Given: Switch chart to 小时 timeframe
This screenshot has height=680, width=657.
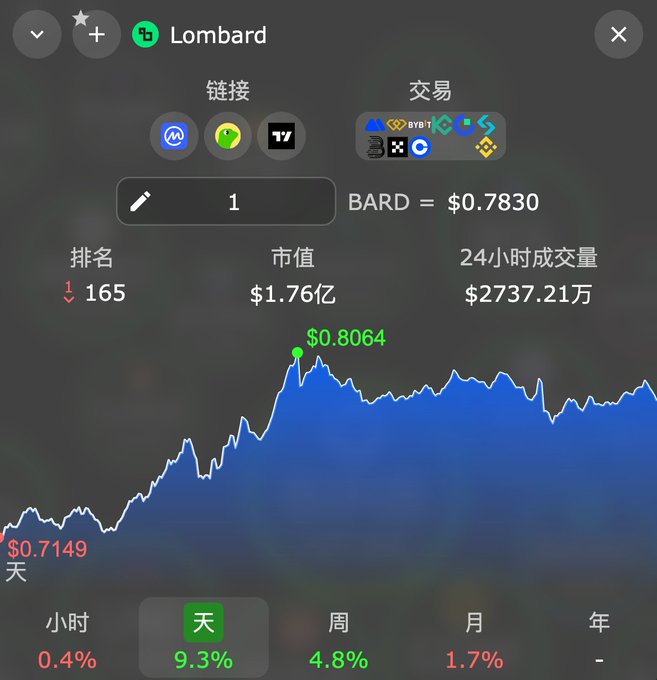Looking at the screenshot, I should 67,640.
